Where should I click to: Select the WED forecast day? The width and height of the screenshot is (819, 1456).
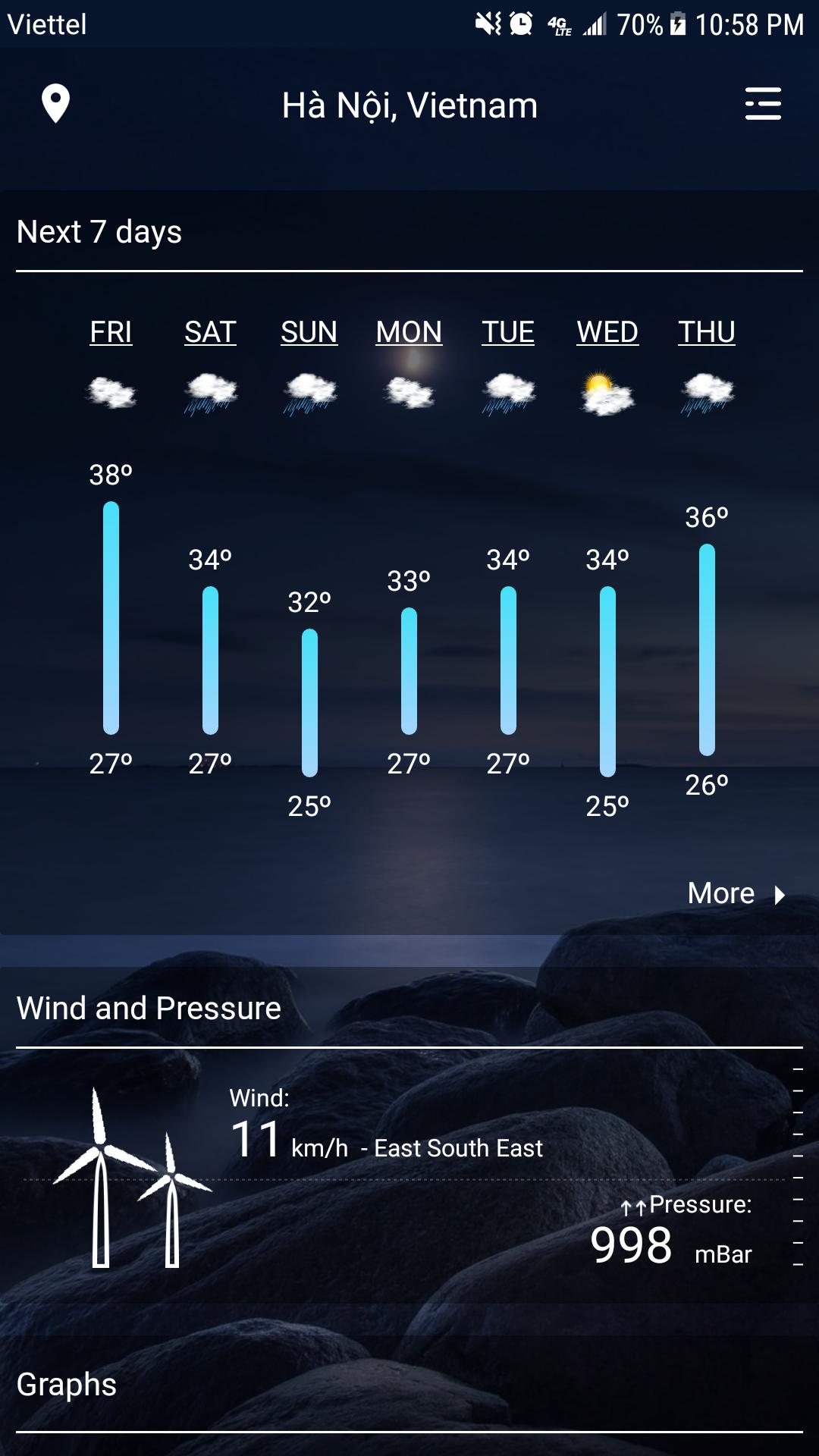[x=607, y=332]
